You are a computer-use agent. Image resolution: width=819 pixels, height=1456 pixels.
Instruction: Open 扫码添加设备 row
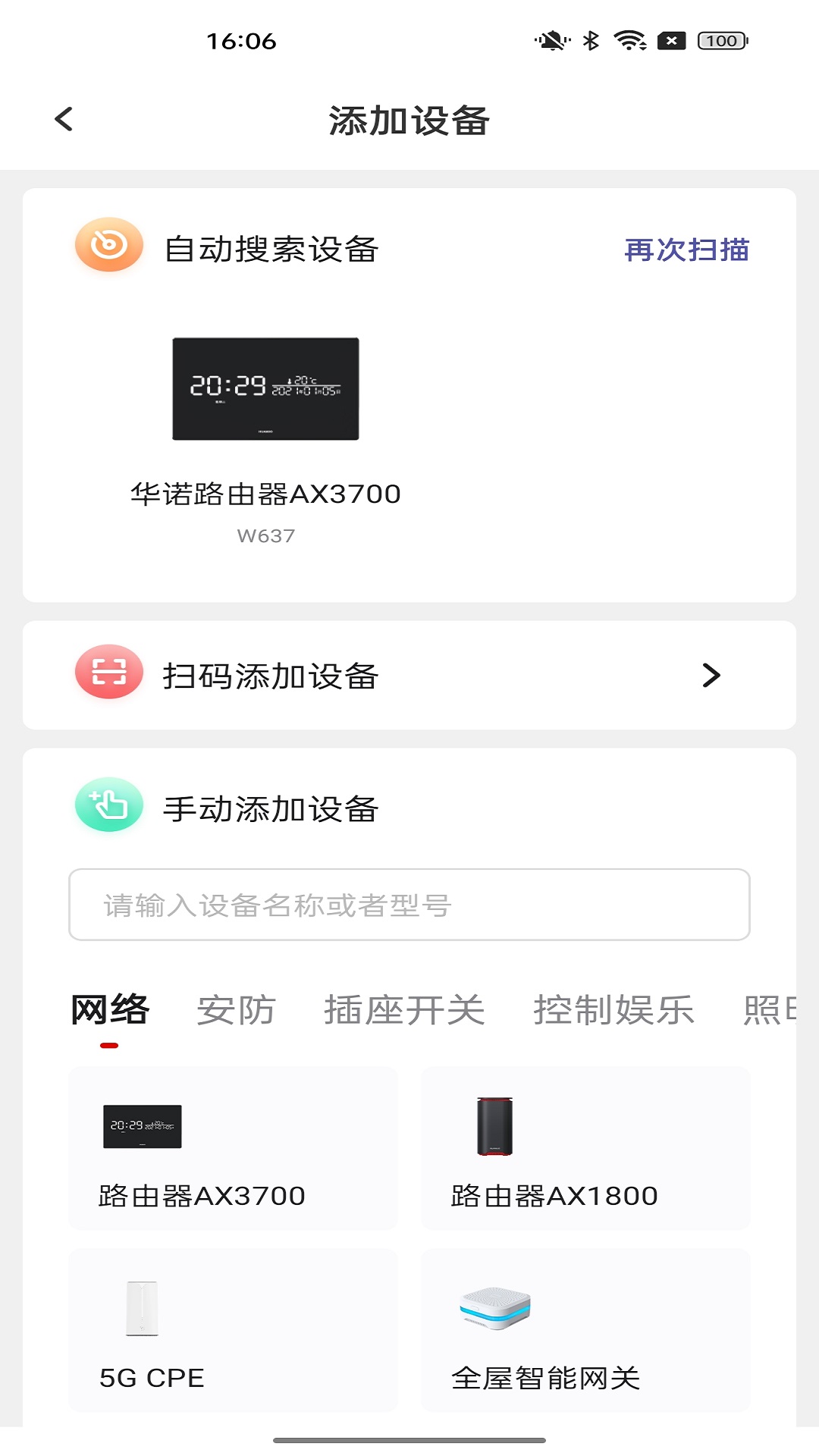point(409,675)
